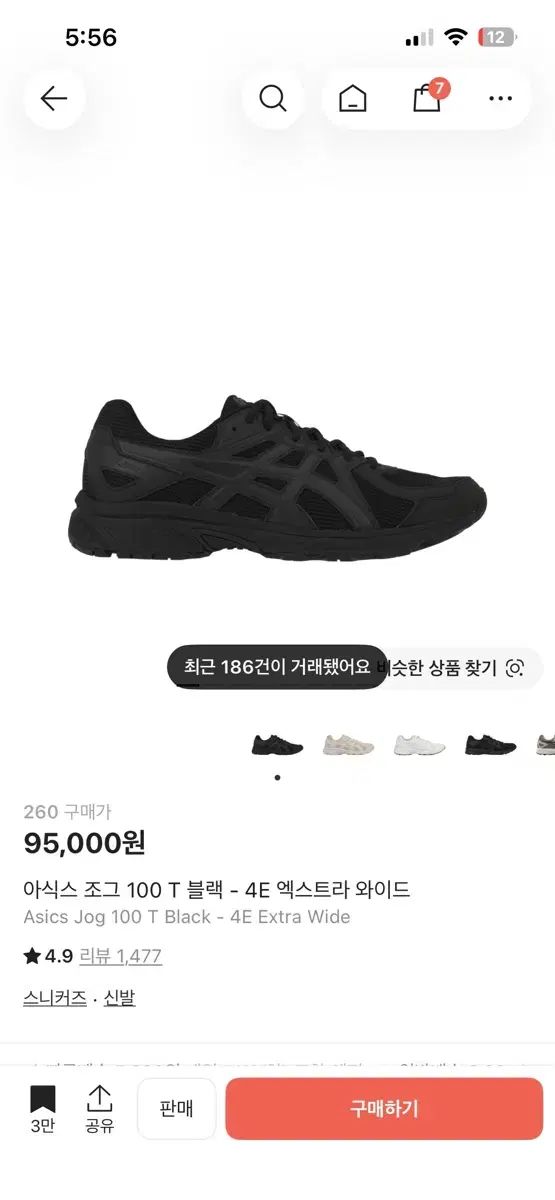Open the three-dot overflow menu
The image size is (555, 1200).
click(500, 98)
